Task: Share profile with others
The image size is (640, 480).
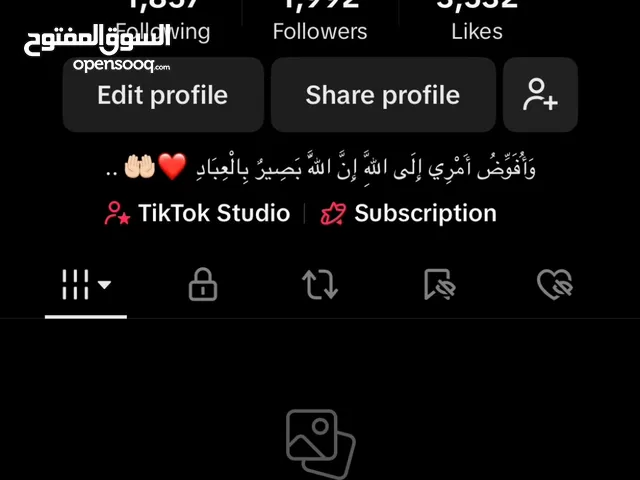Action: point(382,95)
